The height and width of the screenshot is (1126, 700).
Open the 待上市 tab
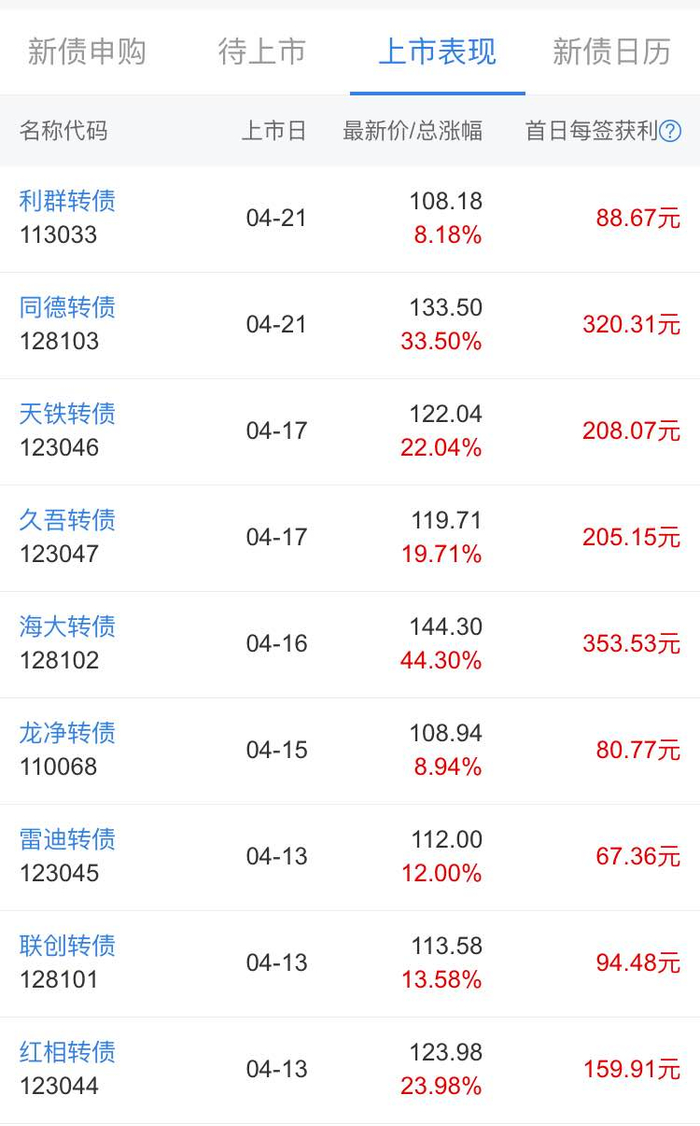pyautogui.click(x=262, y=51)
